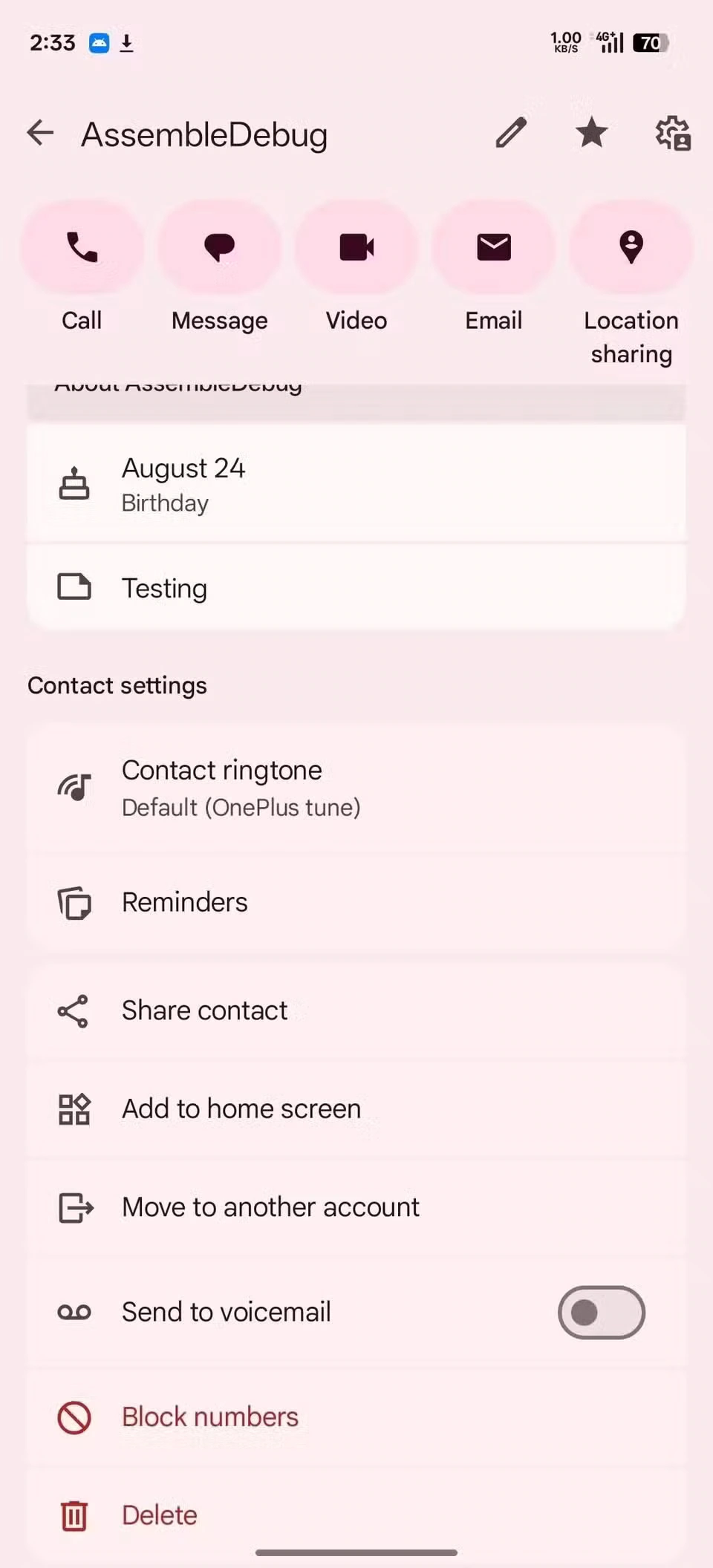Tap the Call icon for AssembleDebug
Image resolution: width=713 pixels, height=1568 pixels.
(x=82, y=247)
